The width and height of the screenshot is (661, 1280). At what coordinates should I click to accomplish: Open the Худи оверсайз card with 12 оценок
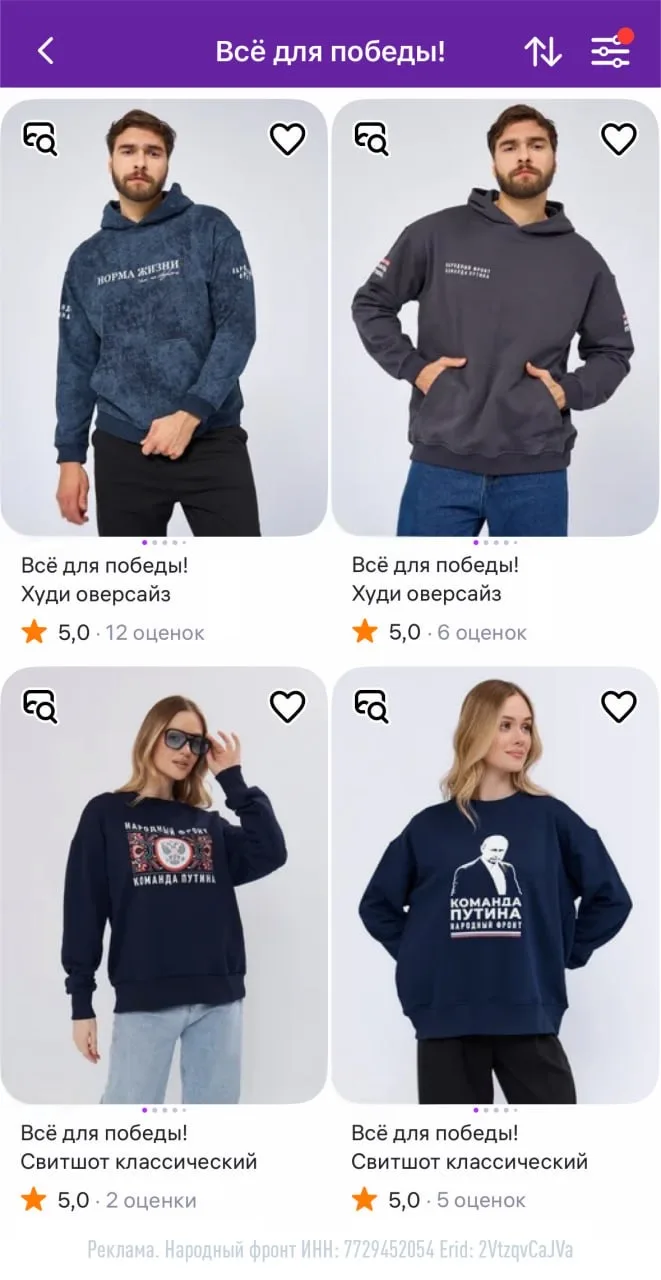coord(164,330)
